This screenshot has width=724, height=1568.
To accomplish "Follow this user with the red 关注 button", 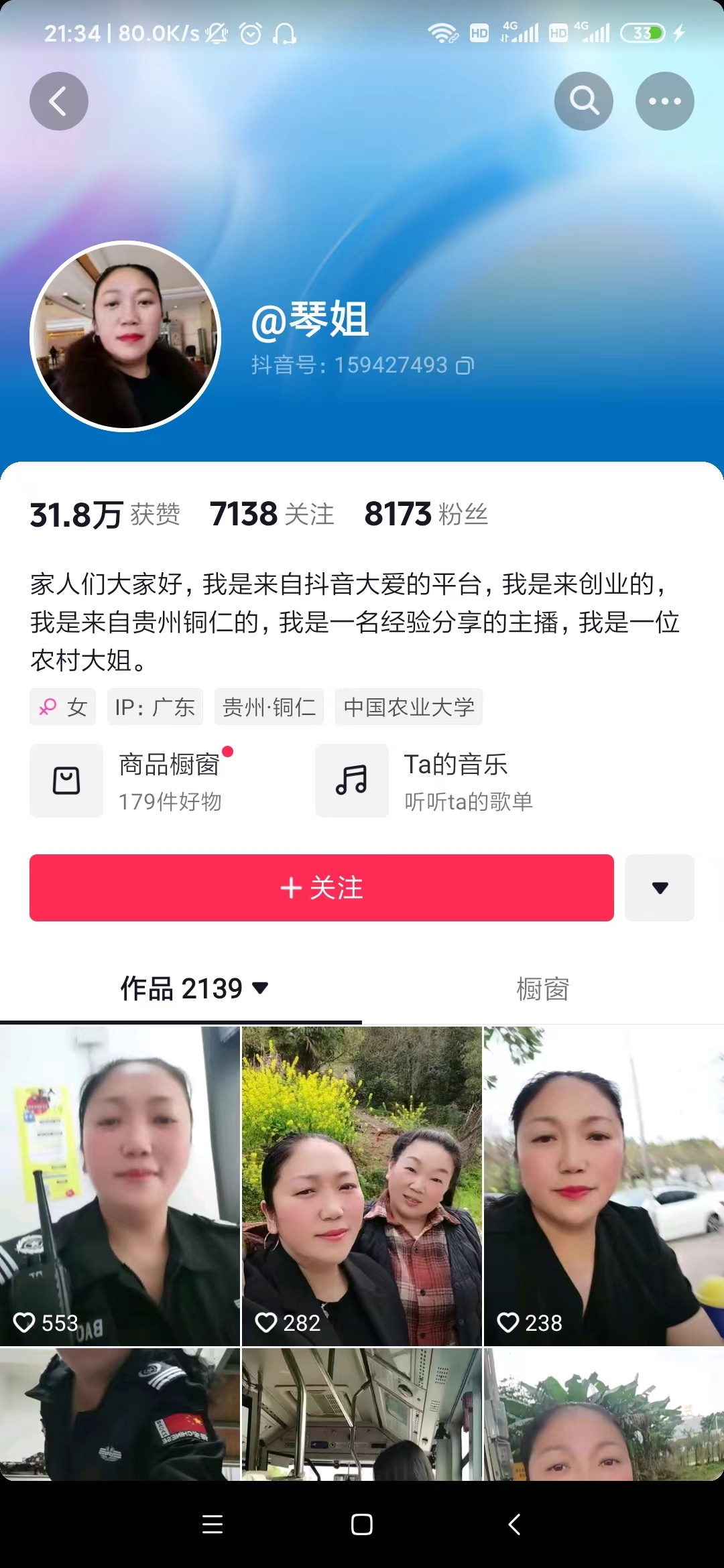I will click(x=322, y=888).
